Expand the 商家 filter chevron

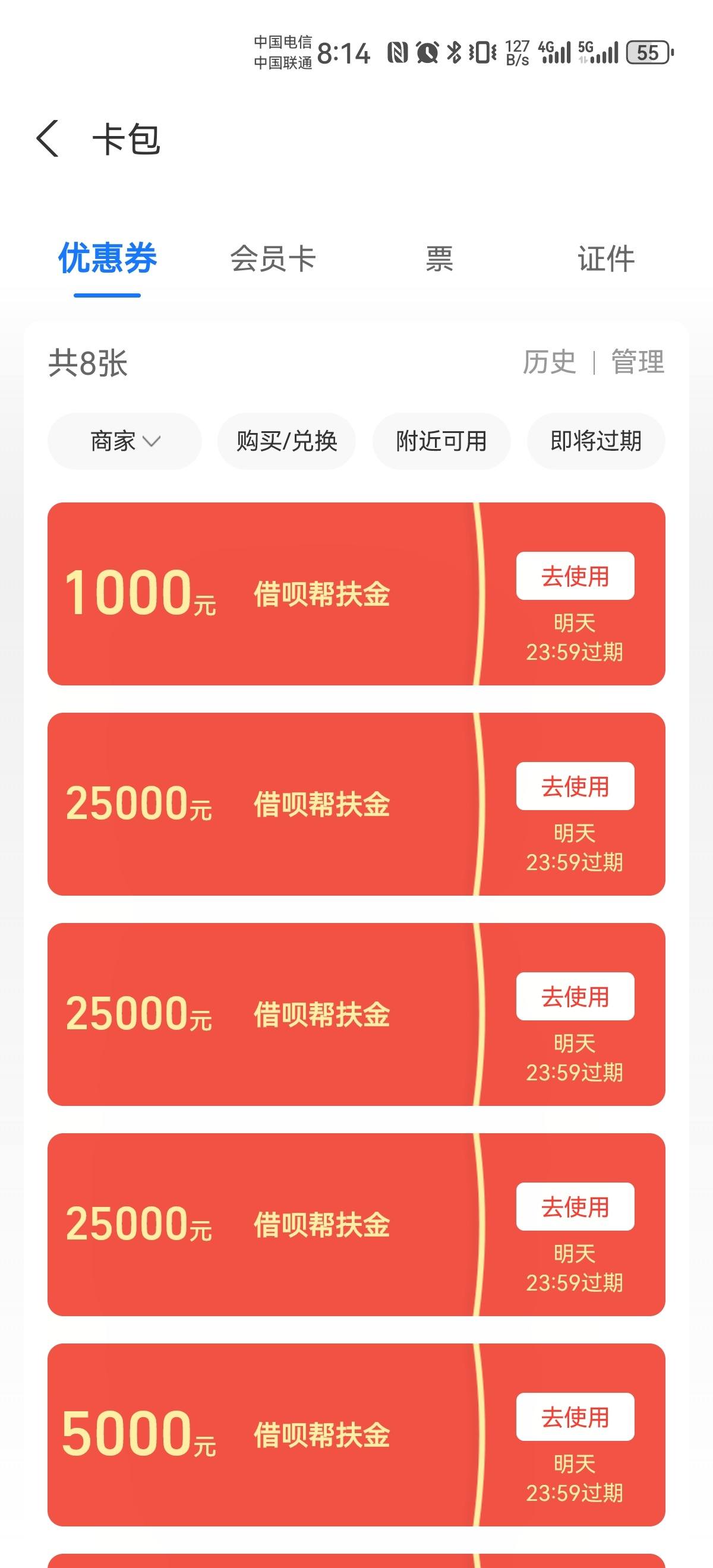(x=153, y=442)
